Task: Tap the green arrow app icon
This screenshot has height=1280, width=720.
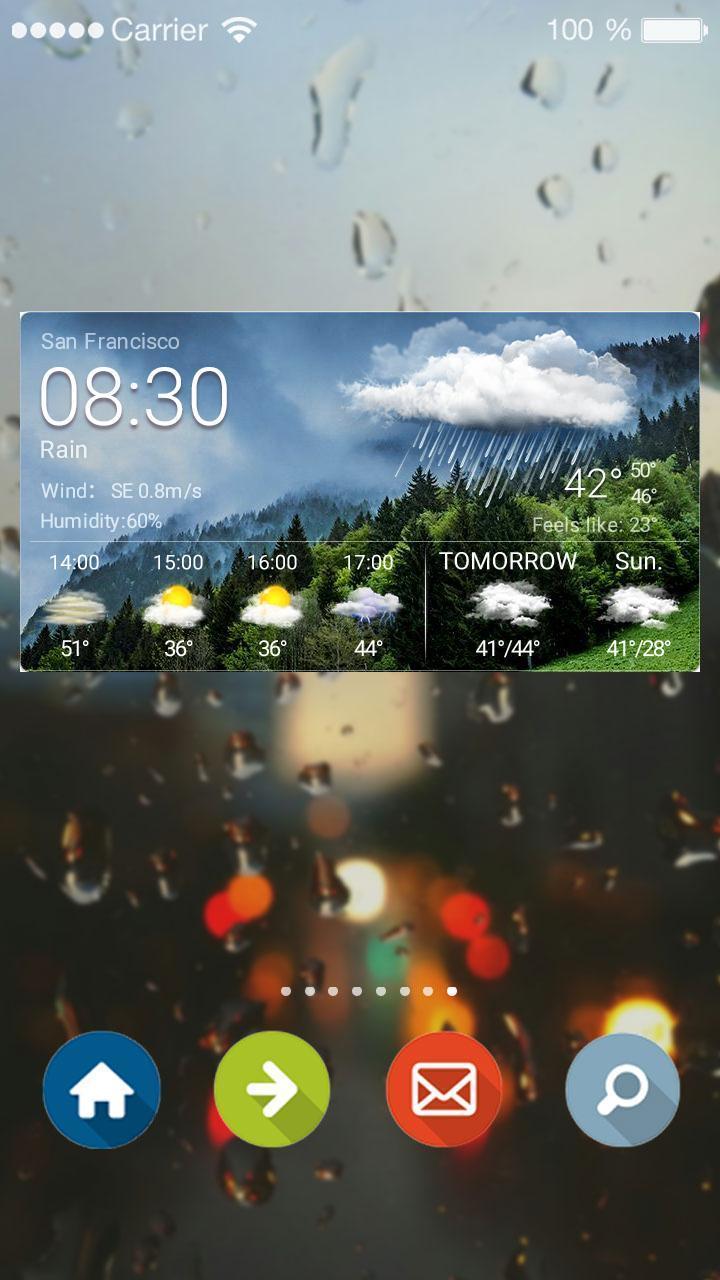Action: point(272,1090)
